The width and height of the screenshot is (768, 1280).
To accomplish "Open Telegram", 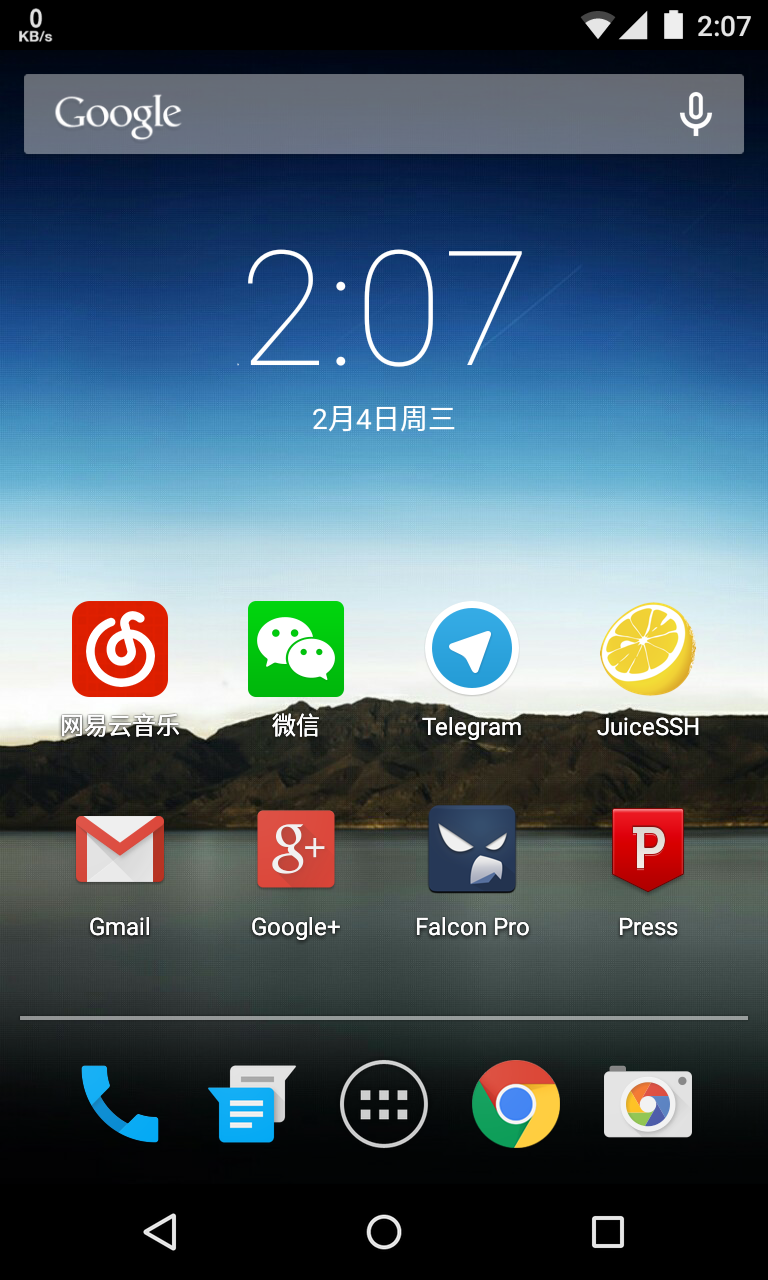I will [472, 649].
